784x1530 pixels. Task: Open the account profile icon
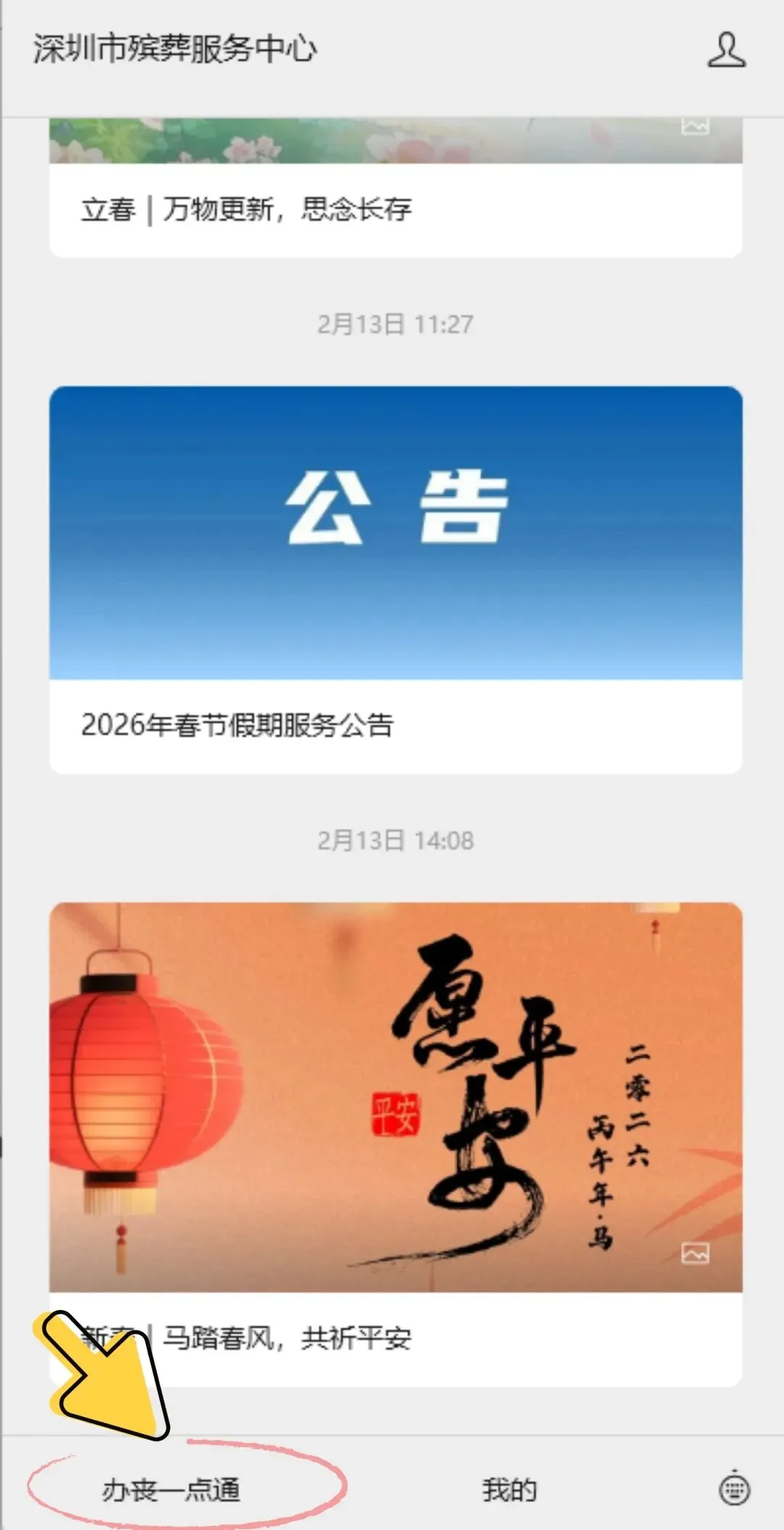tap(727, 50)
